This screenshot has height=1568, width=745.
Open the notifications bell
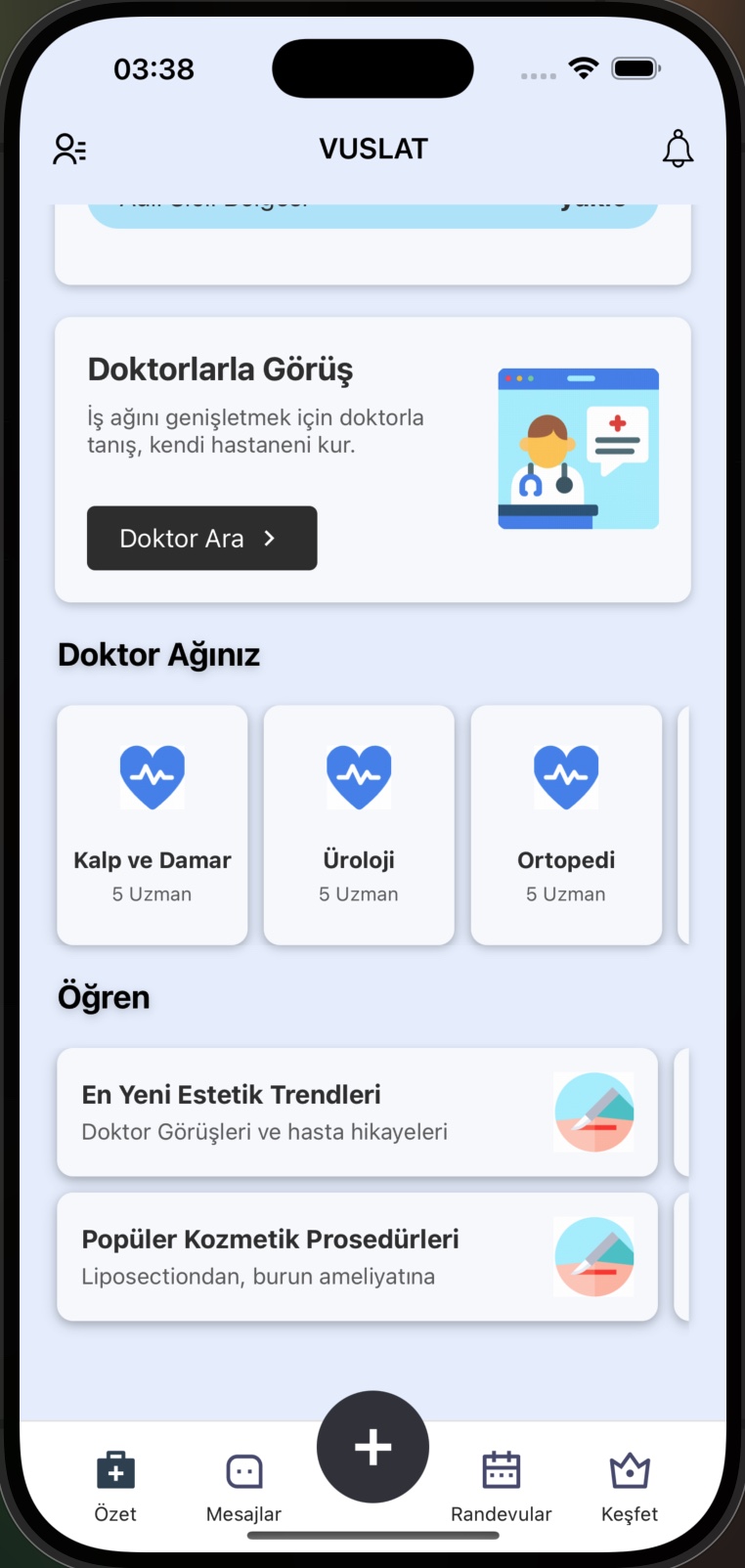[678, 149]
